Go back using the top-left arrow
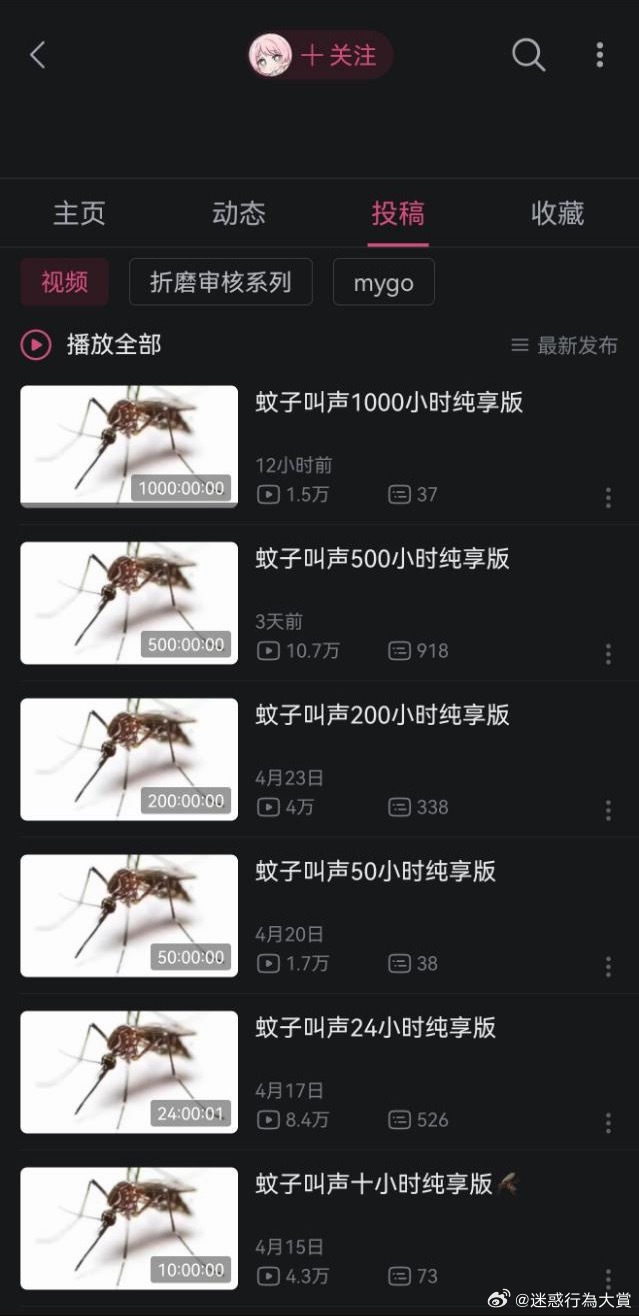 click(38, 55)
